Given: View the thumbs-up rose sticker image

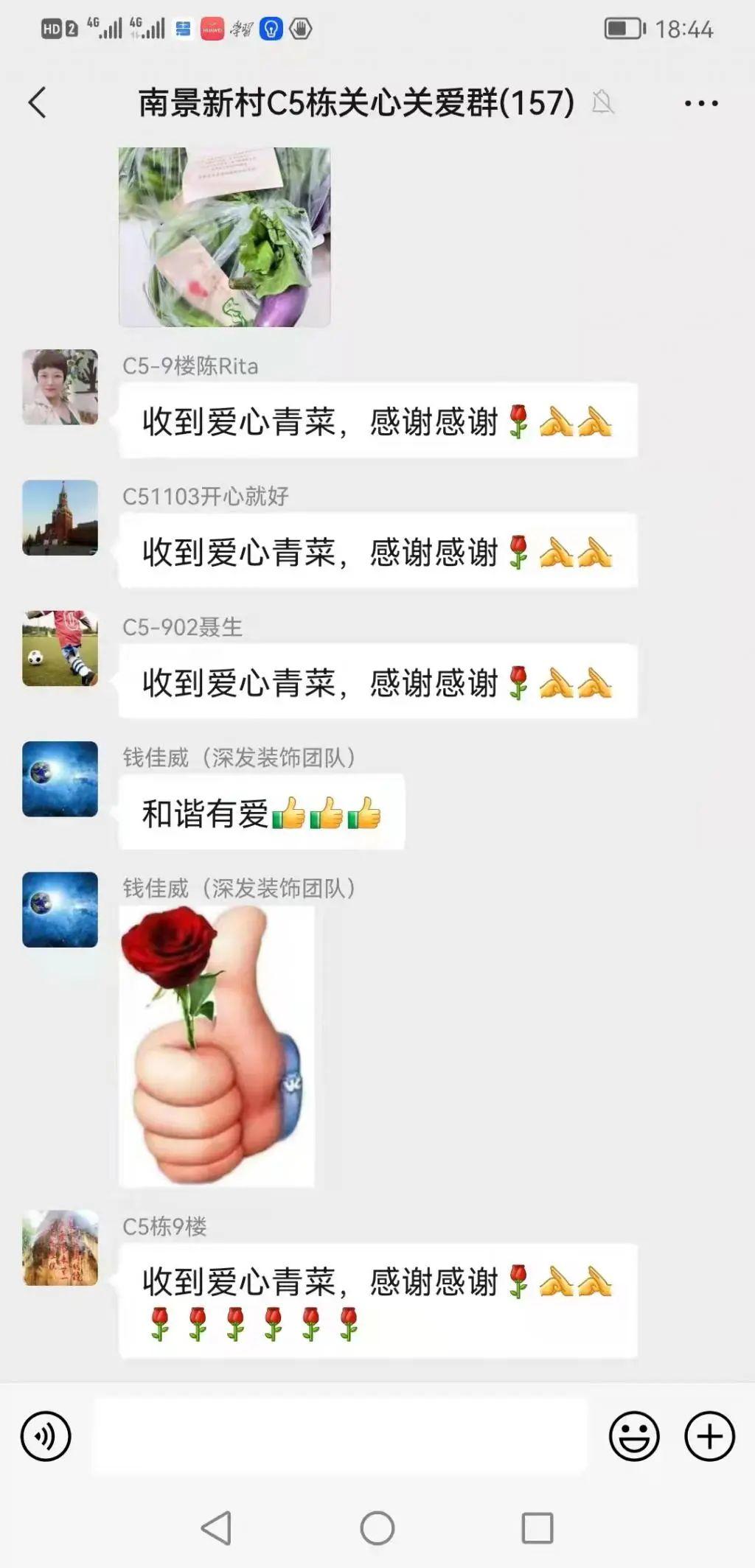Looking at the screenshot, I should click(x=217, y=1046).
